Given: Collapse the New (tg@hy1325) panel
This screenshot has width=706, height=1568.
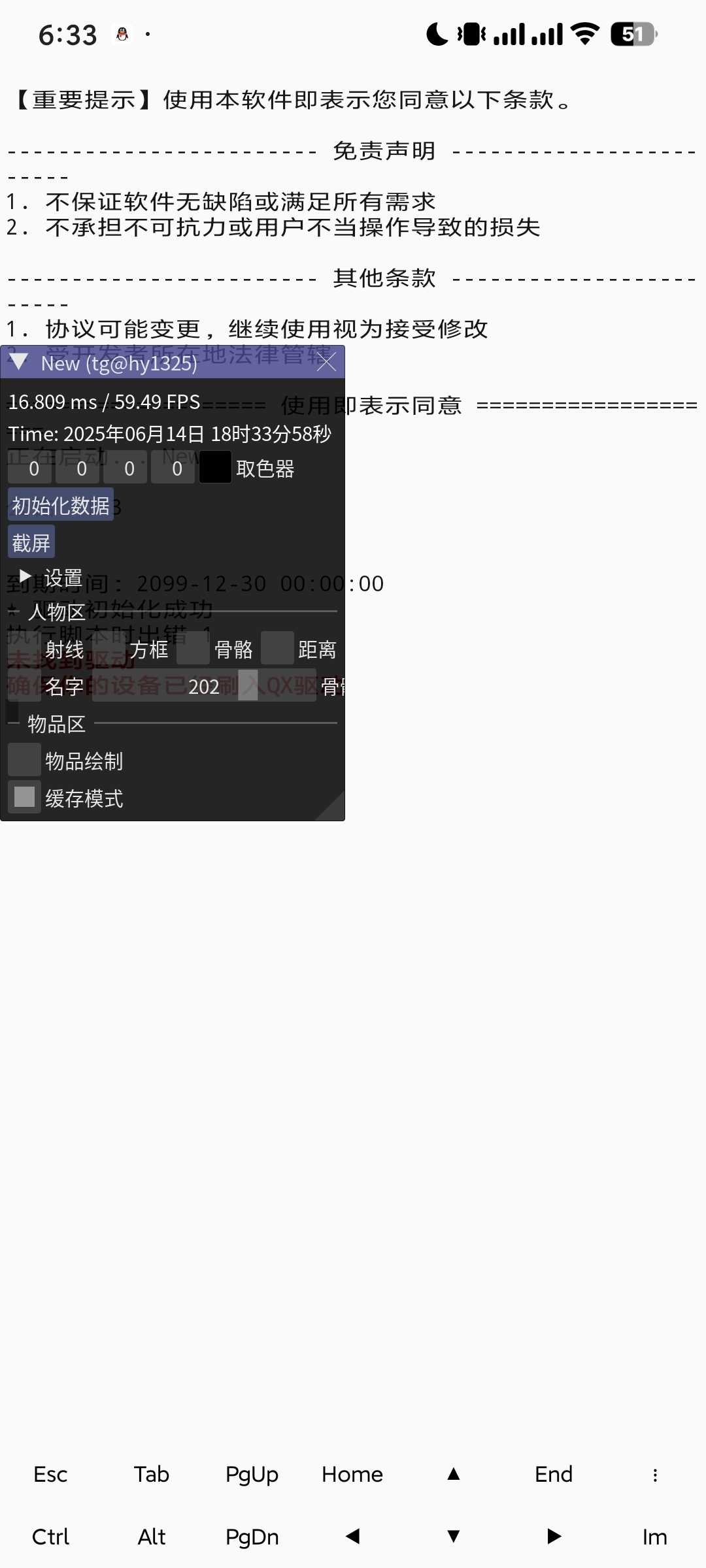Looking at the screenshot, I should [x=18, y=362].
